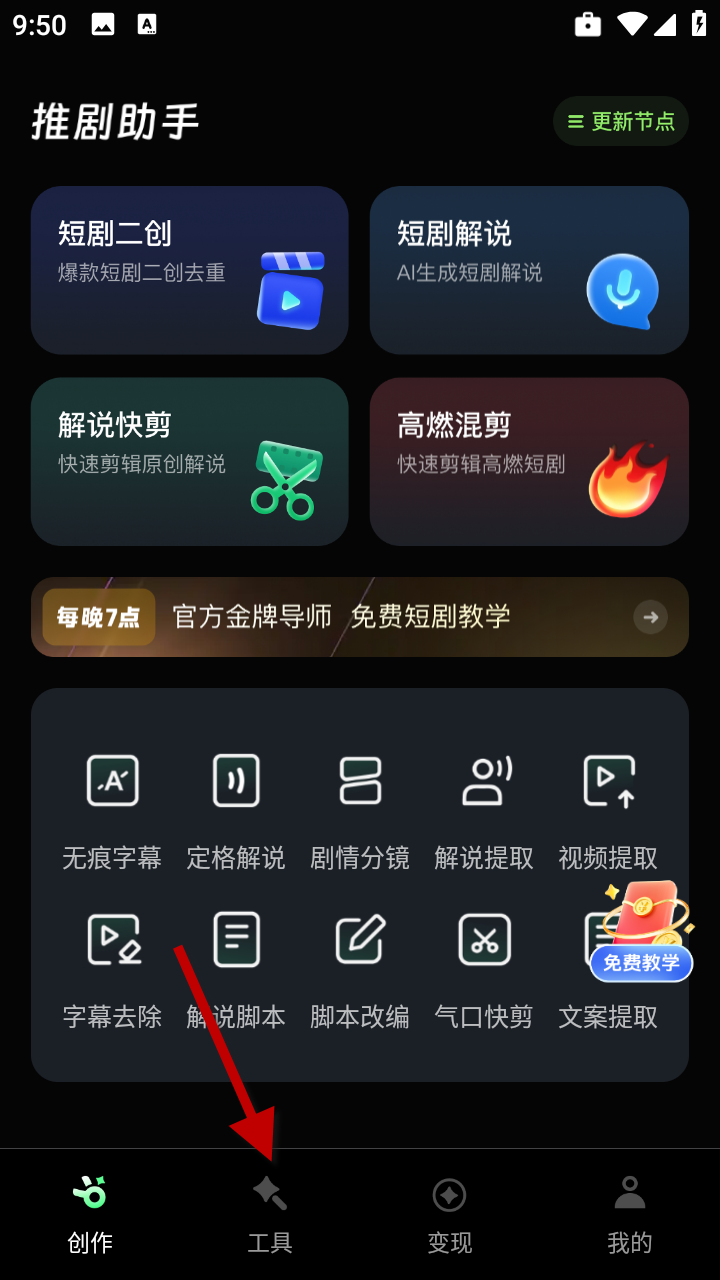Select the 创作 tab

(90, 1213)
